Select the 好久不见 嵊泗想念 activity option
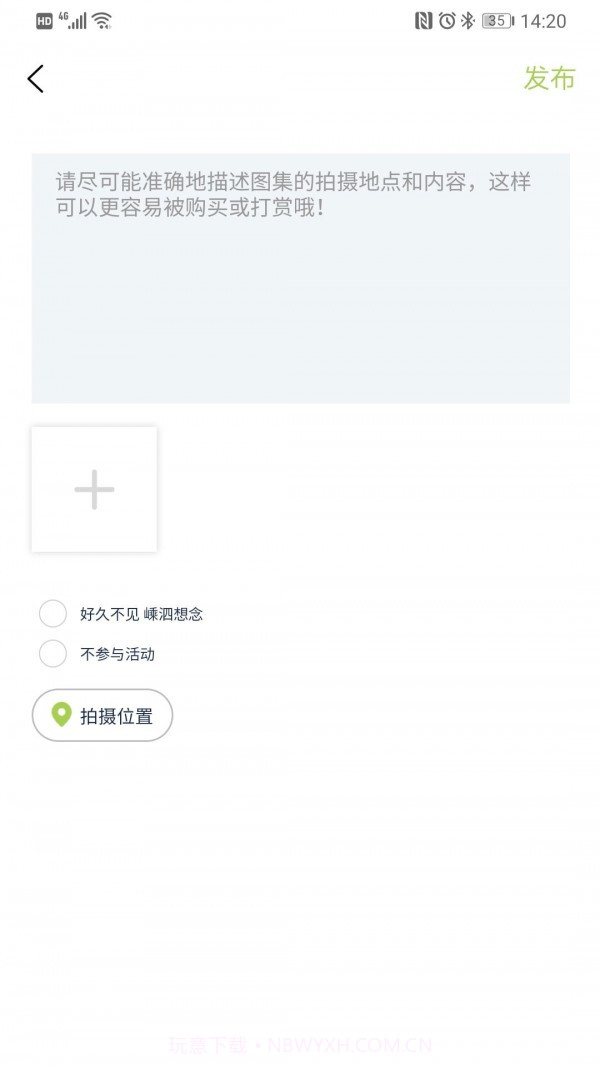Screen dimensions: 600x1067 click(53, 614)
